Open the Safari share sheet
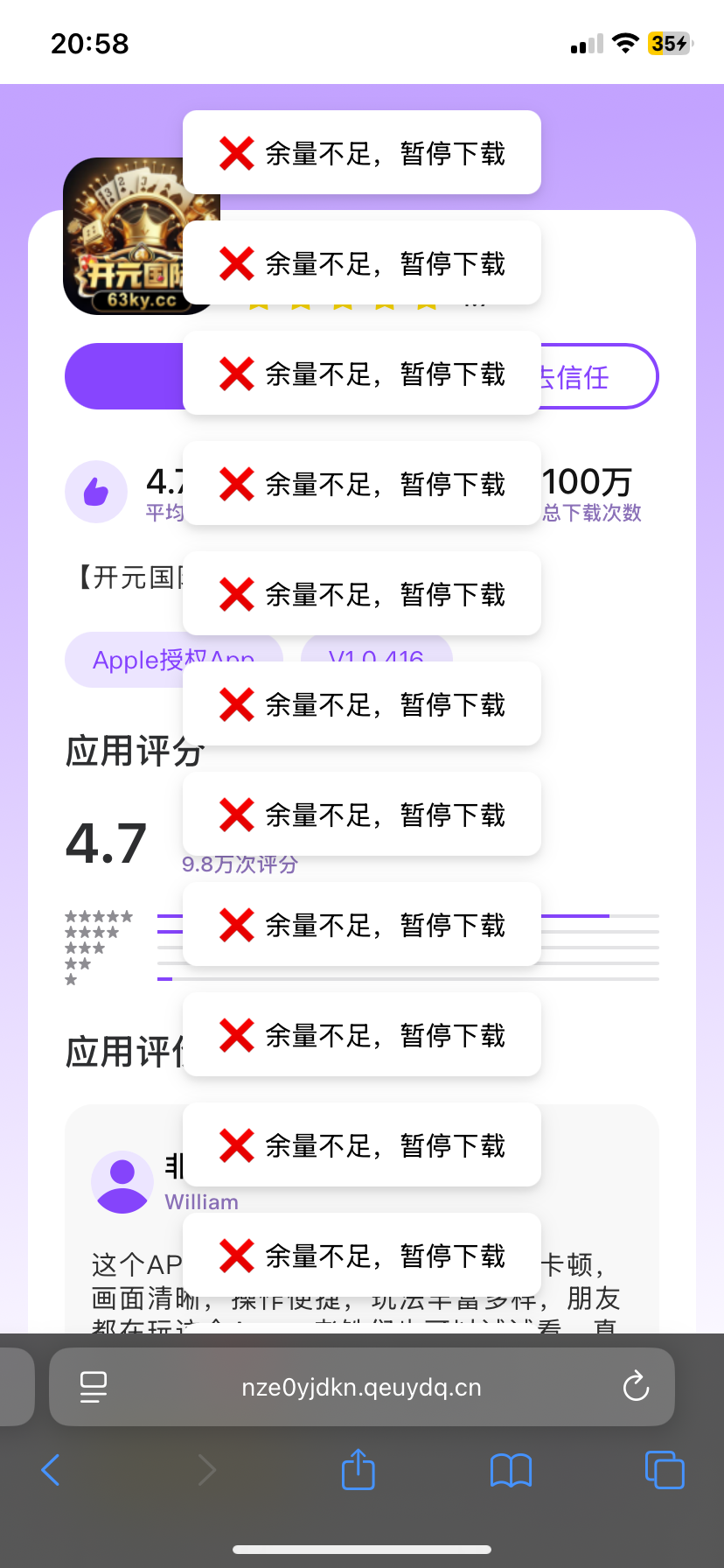Image resolution: width=724 pixels, height=1568 pixels. (358, 1468)
